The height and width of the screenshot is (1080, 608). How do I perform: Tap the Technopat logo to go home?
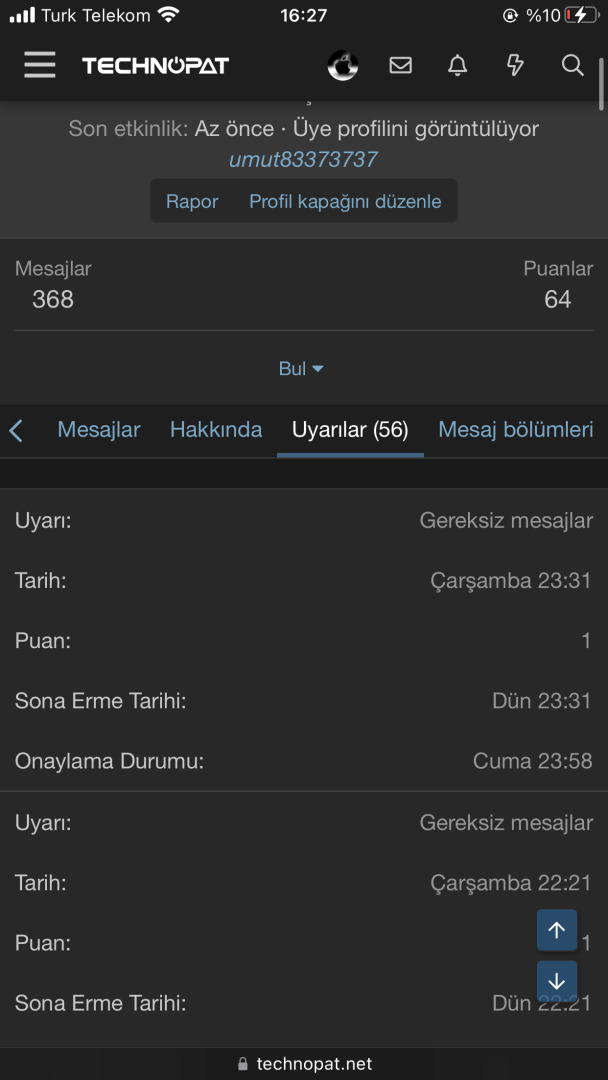coord(155,66)
